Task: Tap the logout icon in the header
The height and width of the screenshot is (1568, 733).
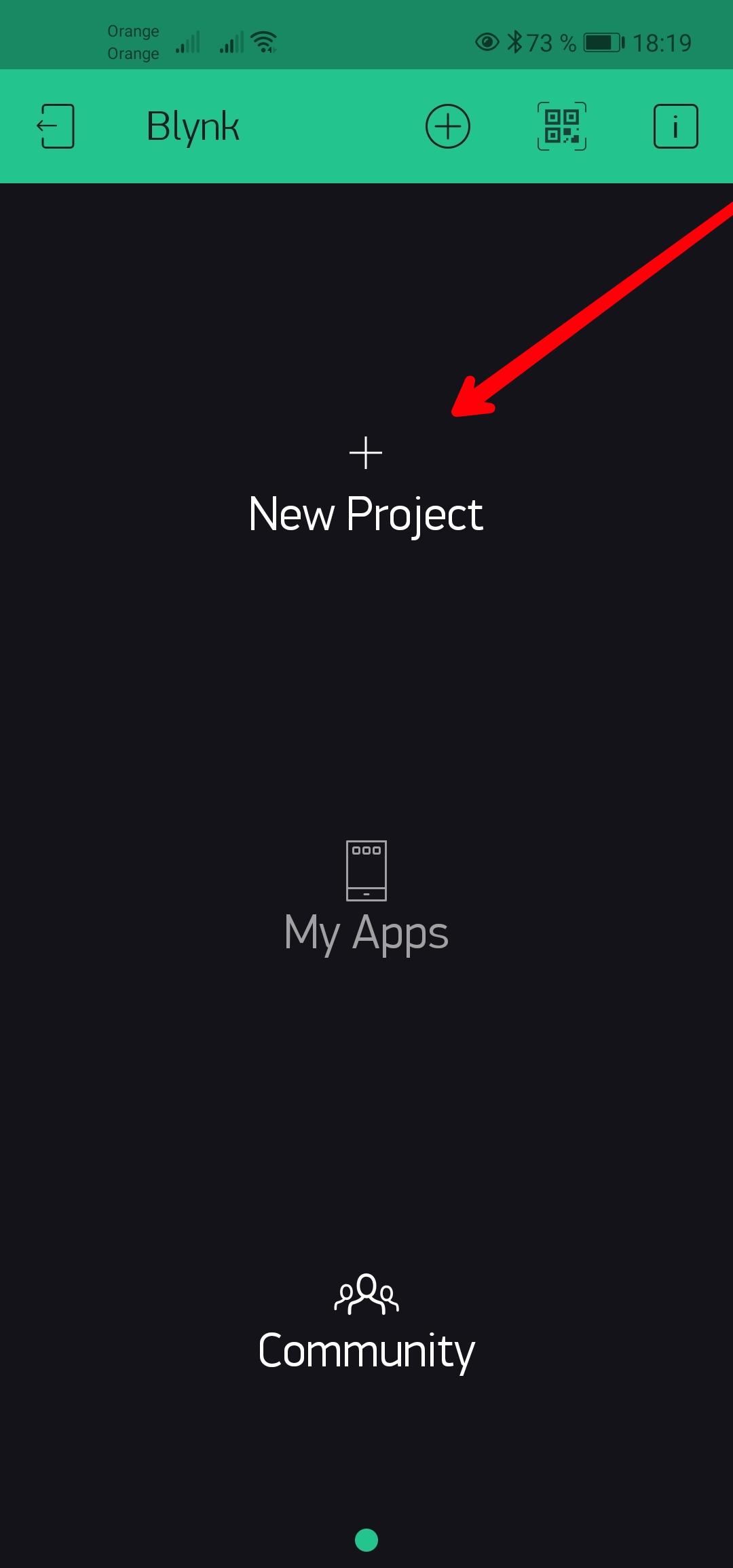Action: point(56,126)
